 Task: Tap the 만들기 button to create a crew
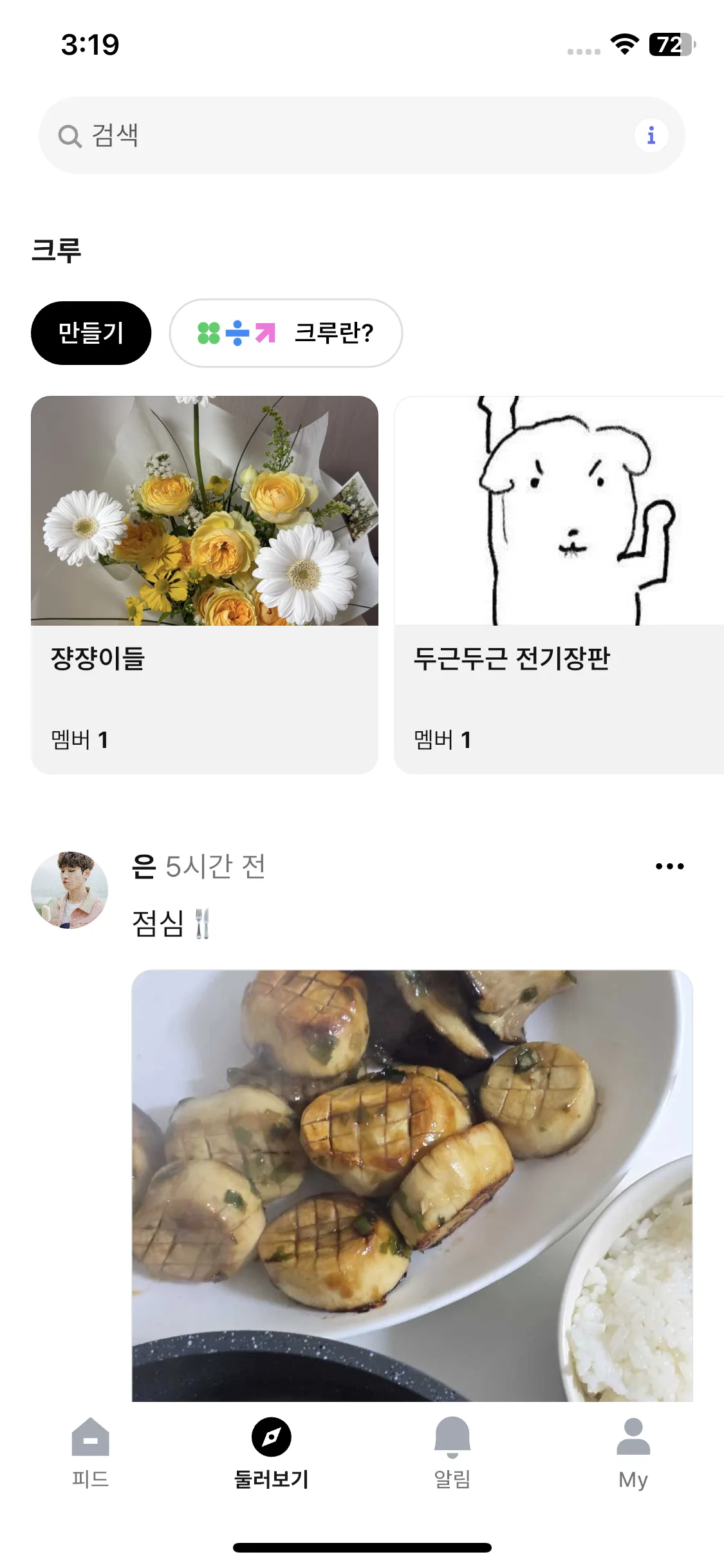click(x=91, y=333)
